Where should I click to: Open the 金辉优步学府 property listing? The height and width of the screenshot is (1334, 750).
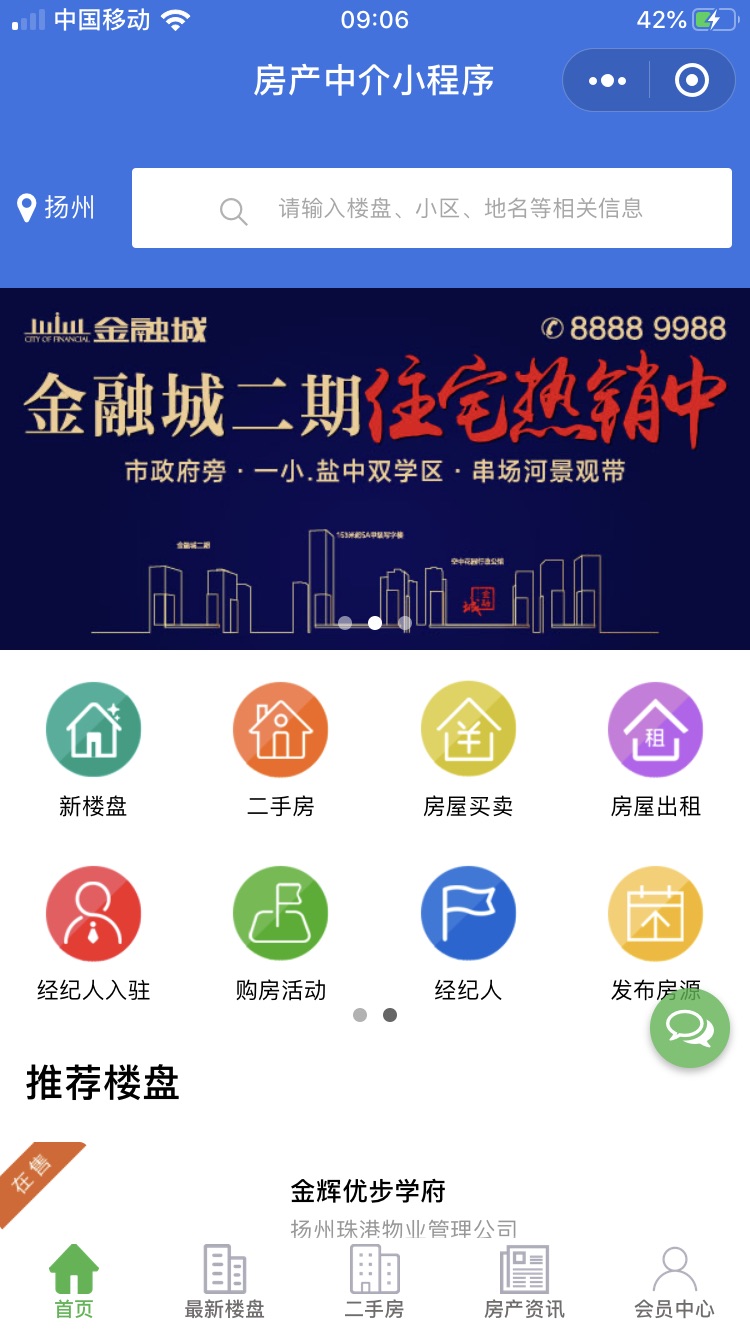point(375,1192)
